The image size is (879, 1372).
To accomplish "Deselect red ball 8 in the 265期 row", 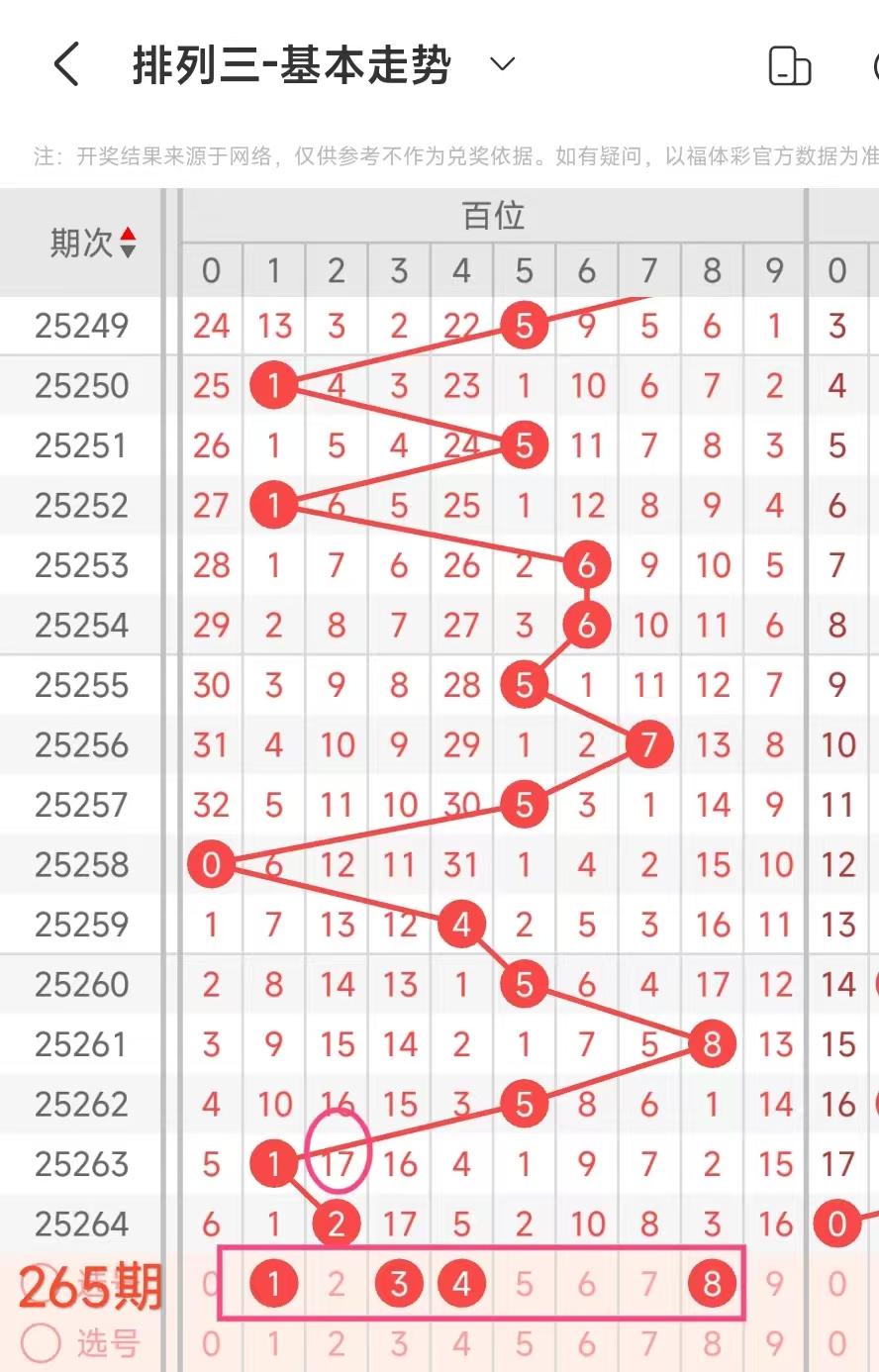I will click(712, 1284).
